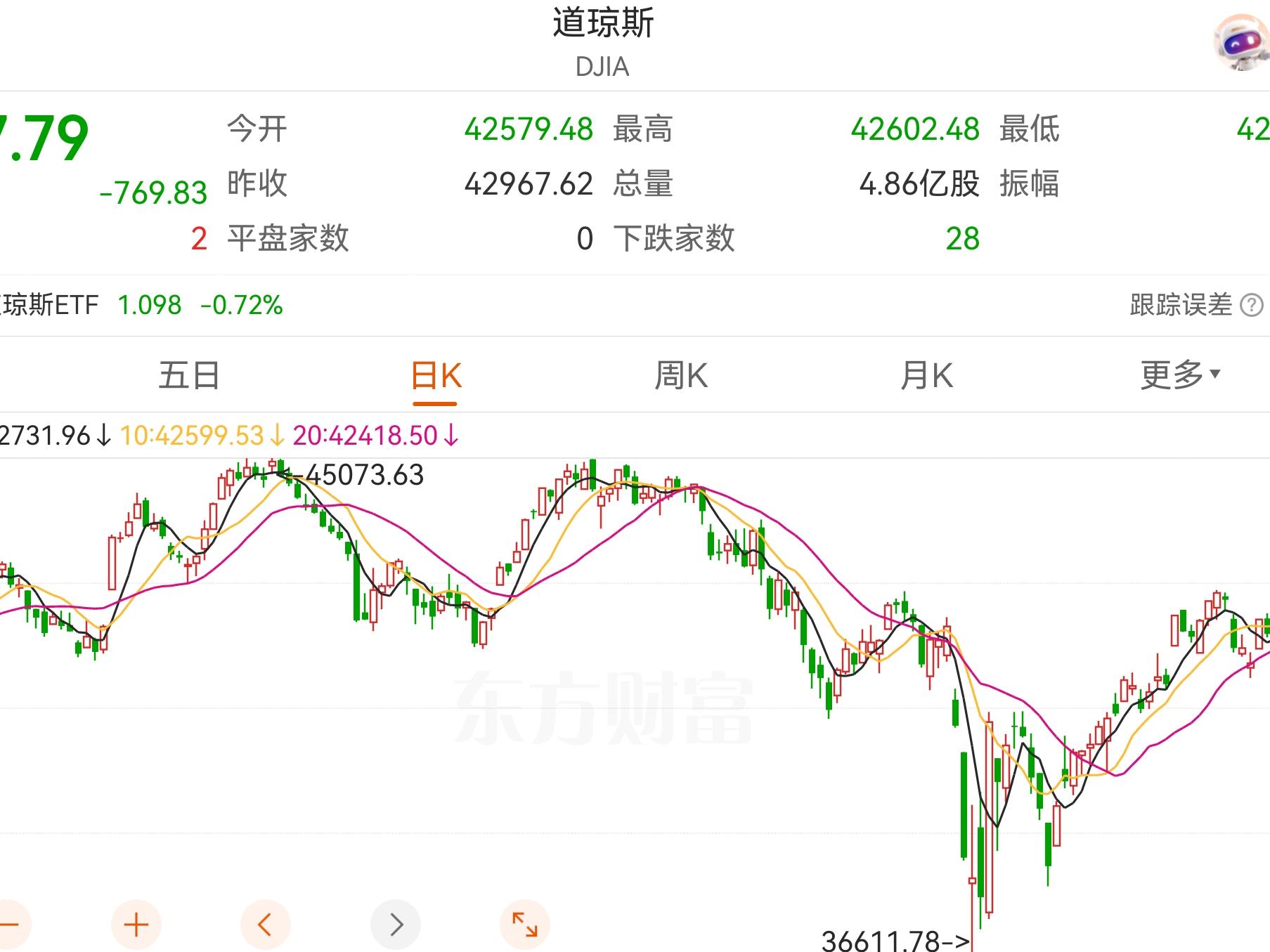Expand the chart to fullscreen
This screenshot has width=1270, height=952.
[x=524, y=925]
